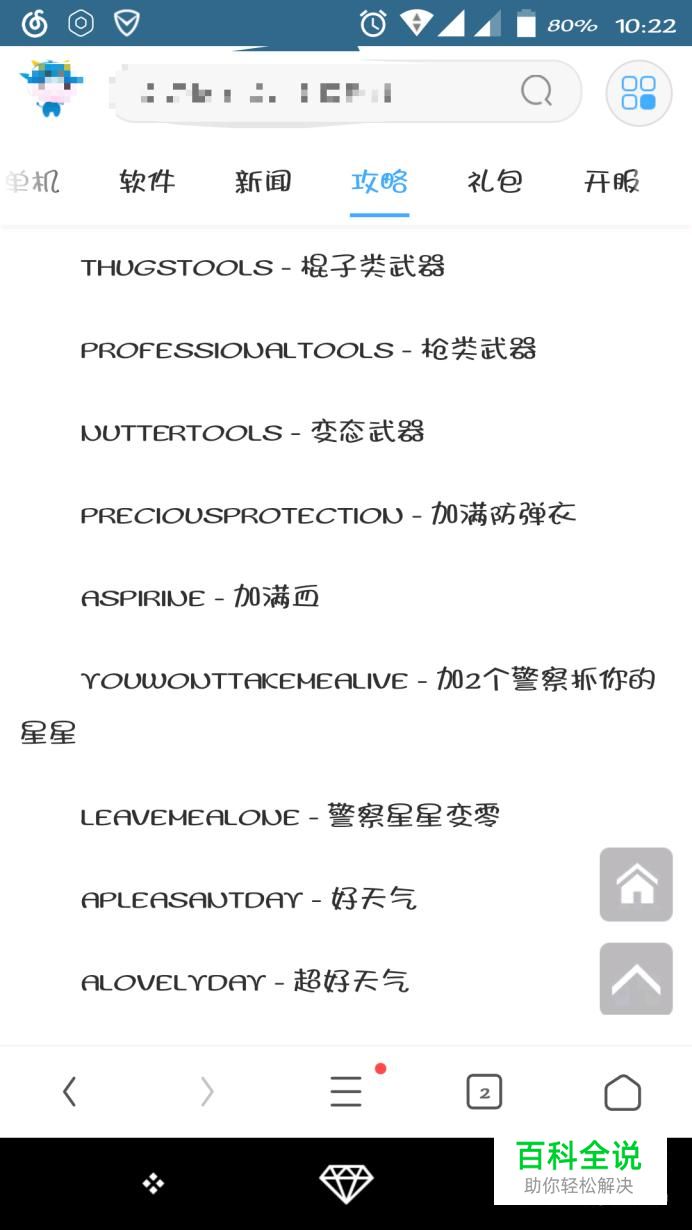The width and height of the screenshot is (692, 1230).
Task: Open the browser menu with red dot
Action: pyautogui.click(x=346, y=1092)
